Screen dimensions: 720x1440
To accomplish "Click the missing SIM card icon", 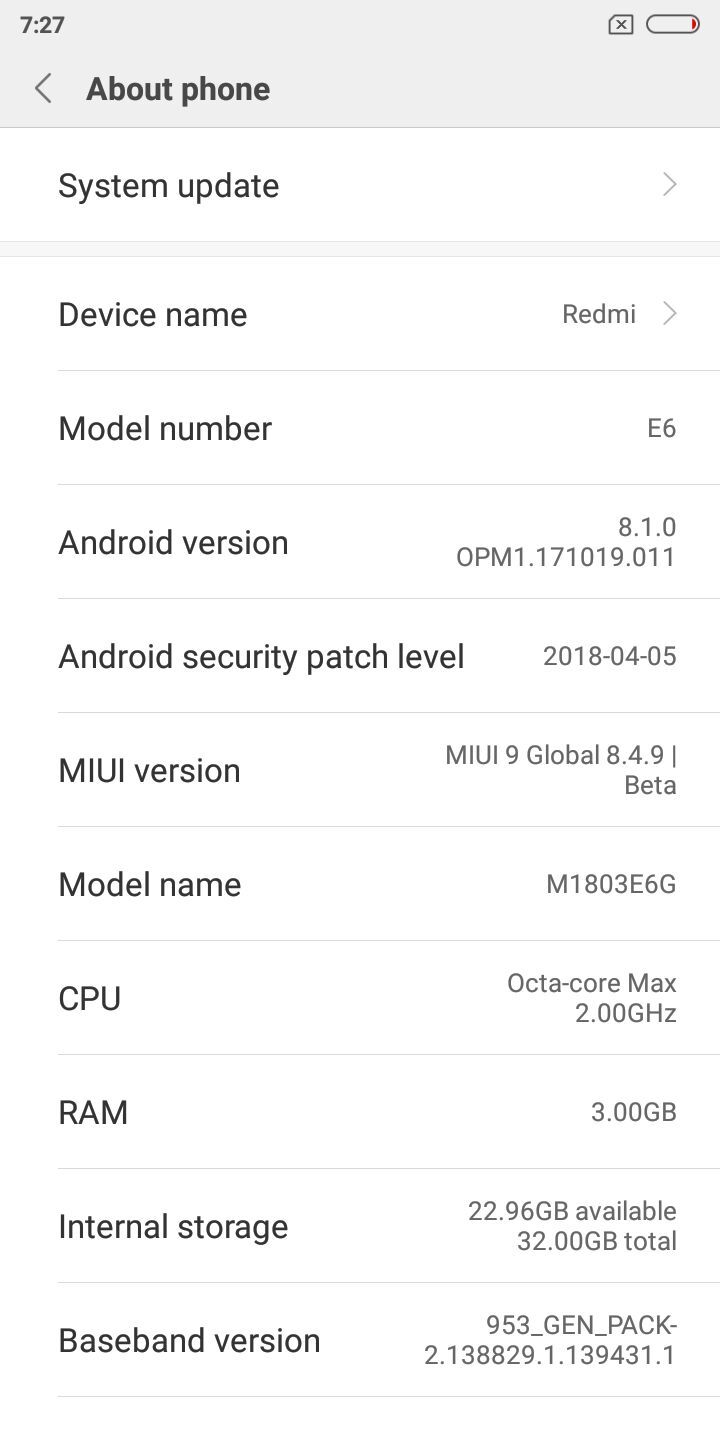I will pos(618,23).
